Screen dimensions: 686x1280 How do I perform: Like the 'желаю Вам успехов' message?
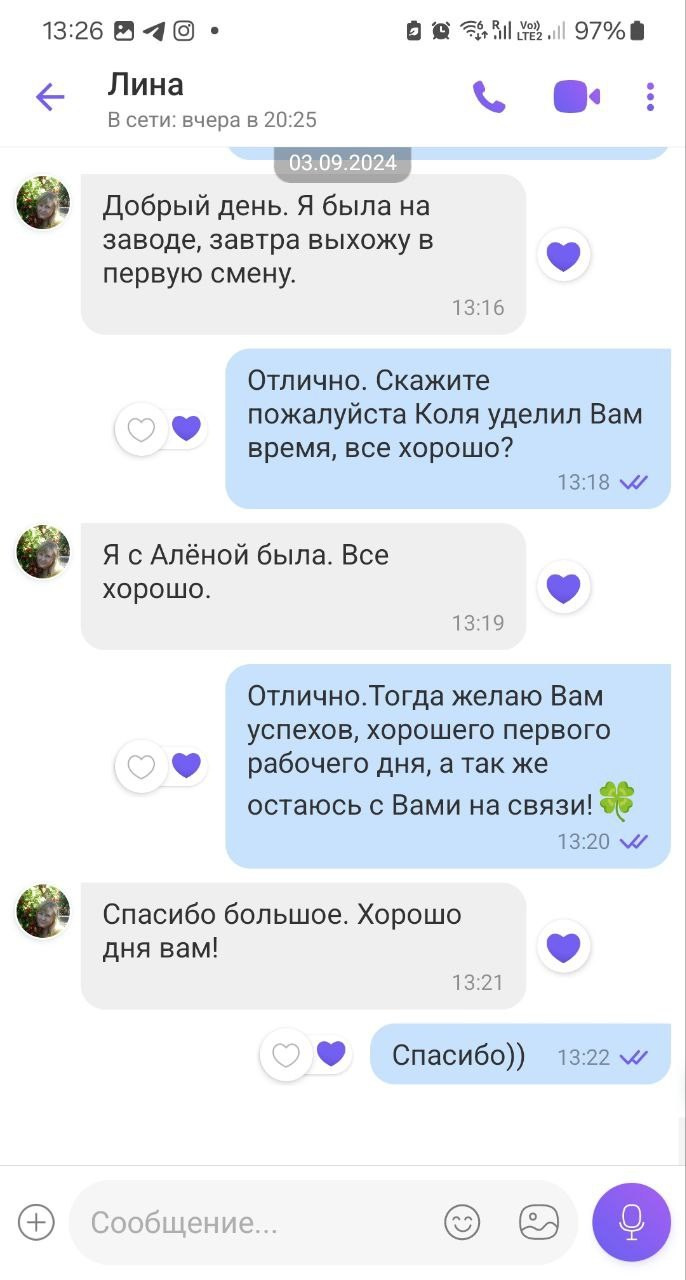pyautogui.click(x=142, y=767)
